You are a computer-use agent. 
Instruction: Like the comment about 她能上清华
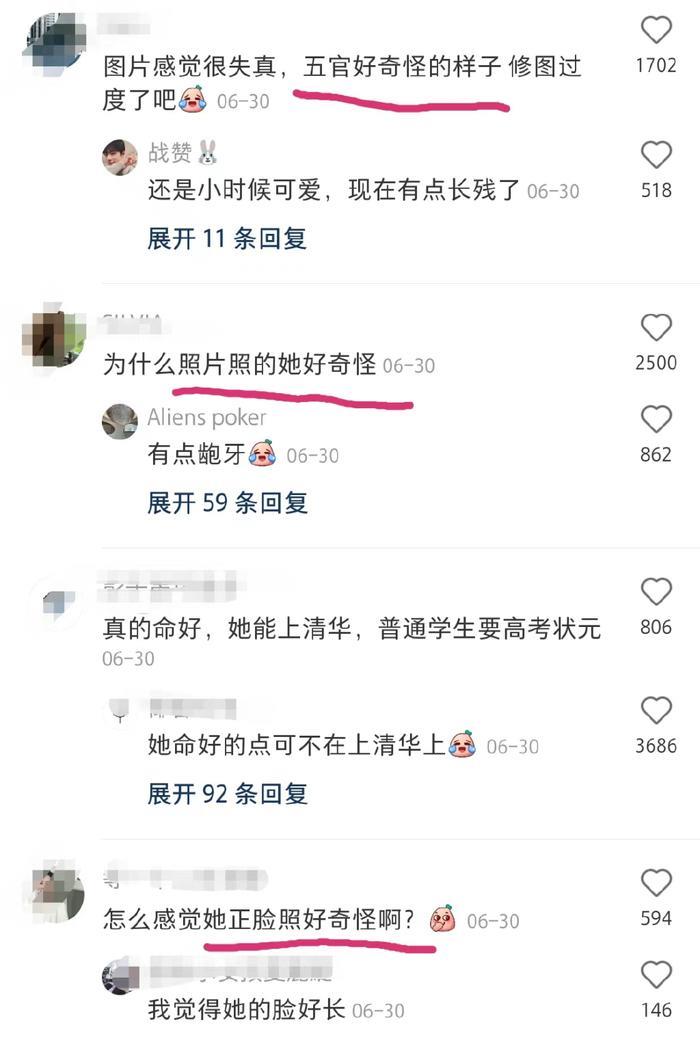tap(656, 593)
